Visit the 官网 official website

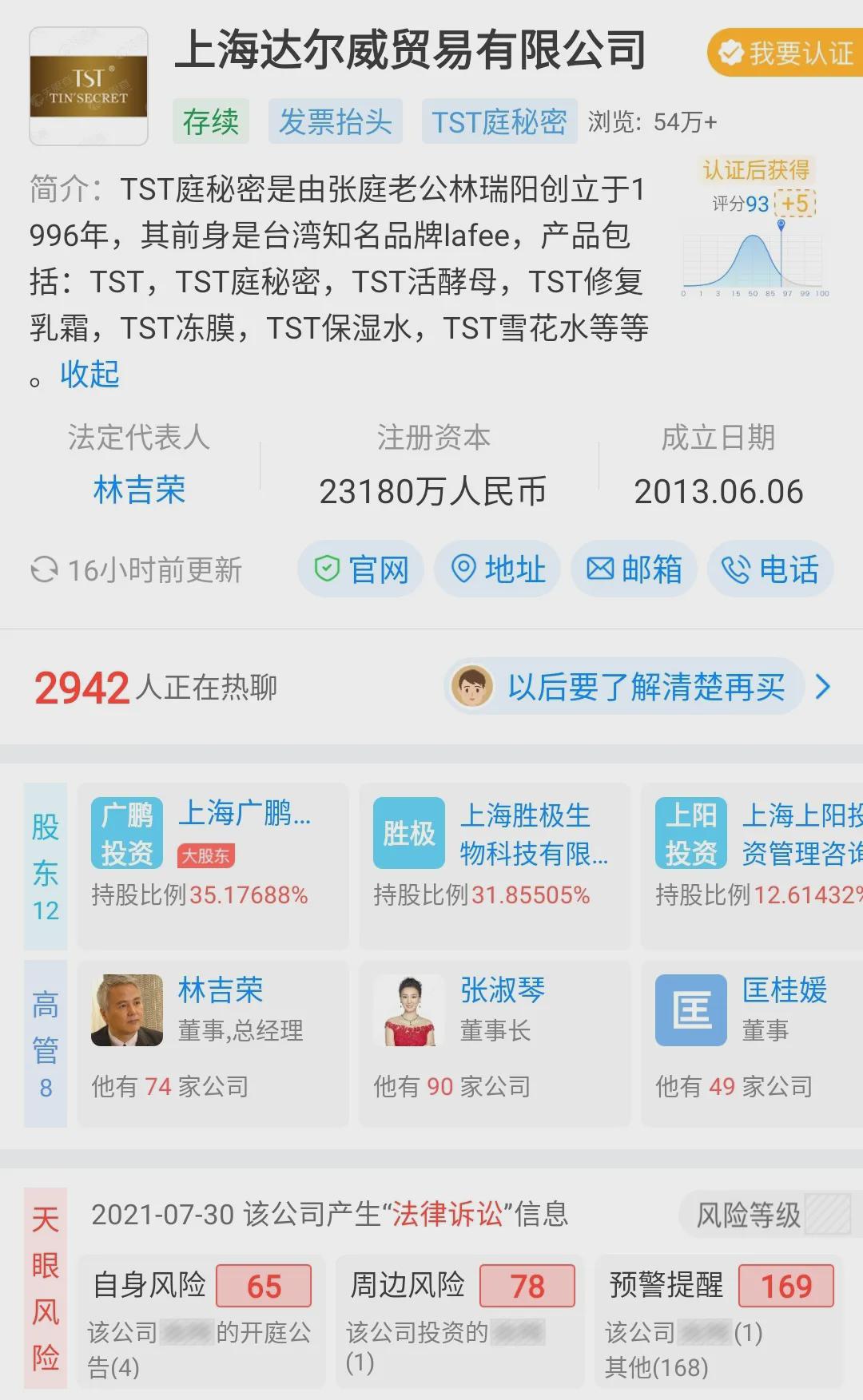tap(360, 569)
